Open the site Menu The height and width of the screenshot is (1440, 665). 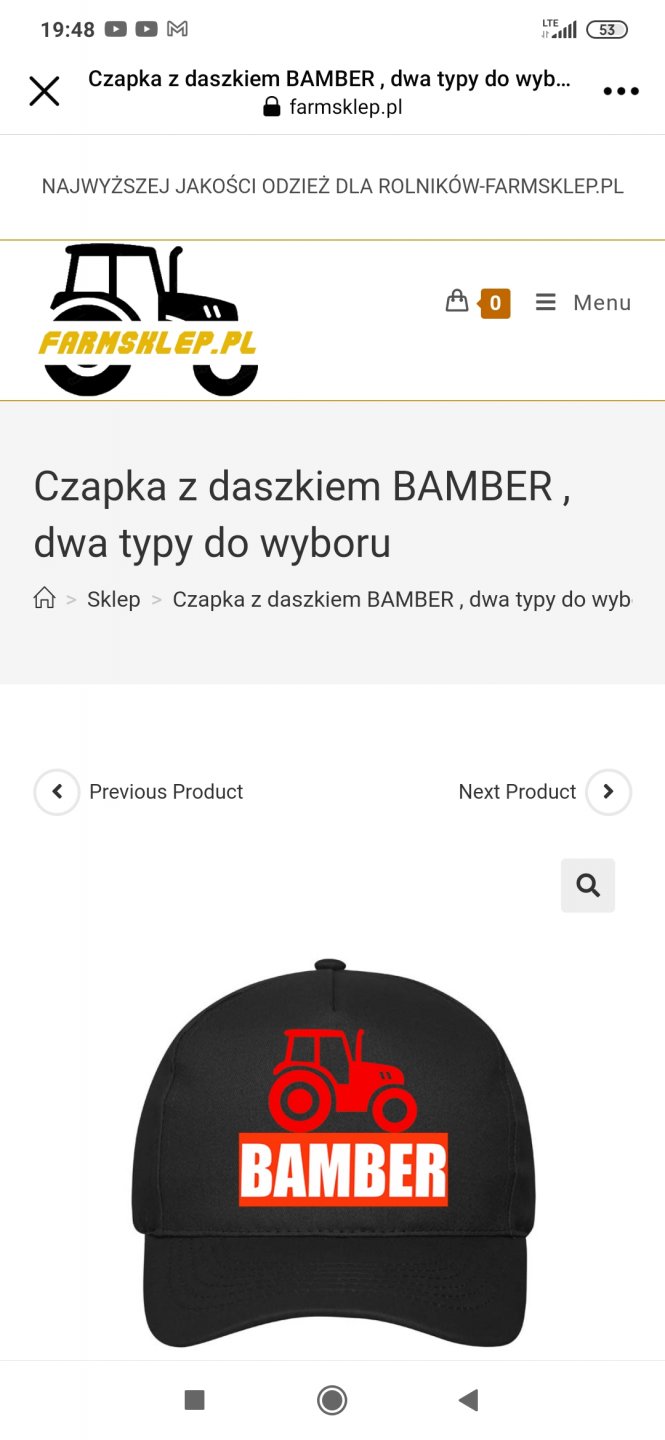[x=584, y=302]
